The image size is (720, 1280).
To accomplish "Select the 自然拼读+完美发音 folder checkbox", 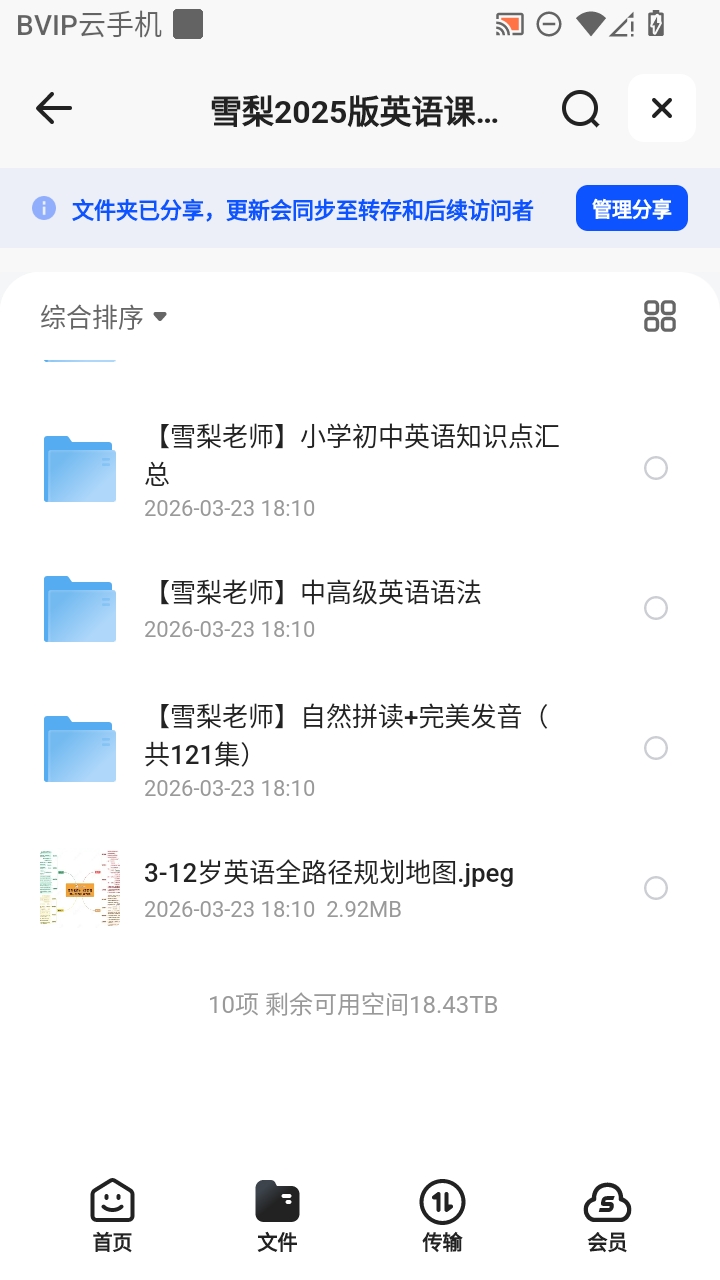I will click(656, 748).
